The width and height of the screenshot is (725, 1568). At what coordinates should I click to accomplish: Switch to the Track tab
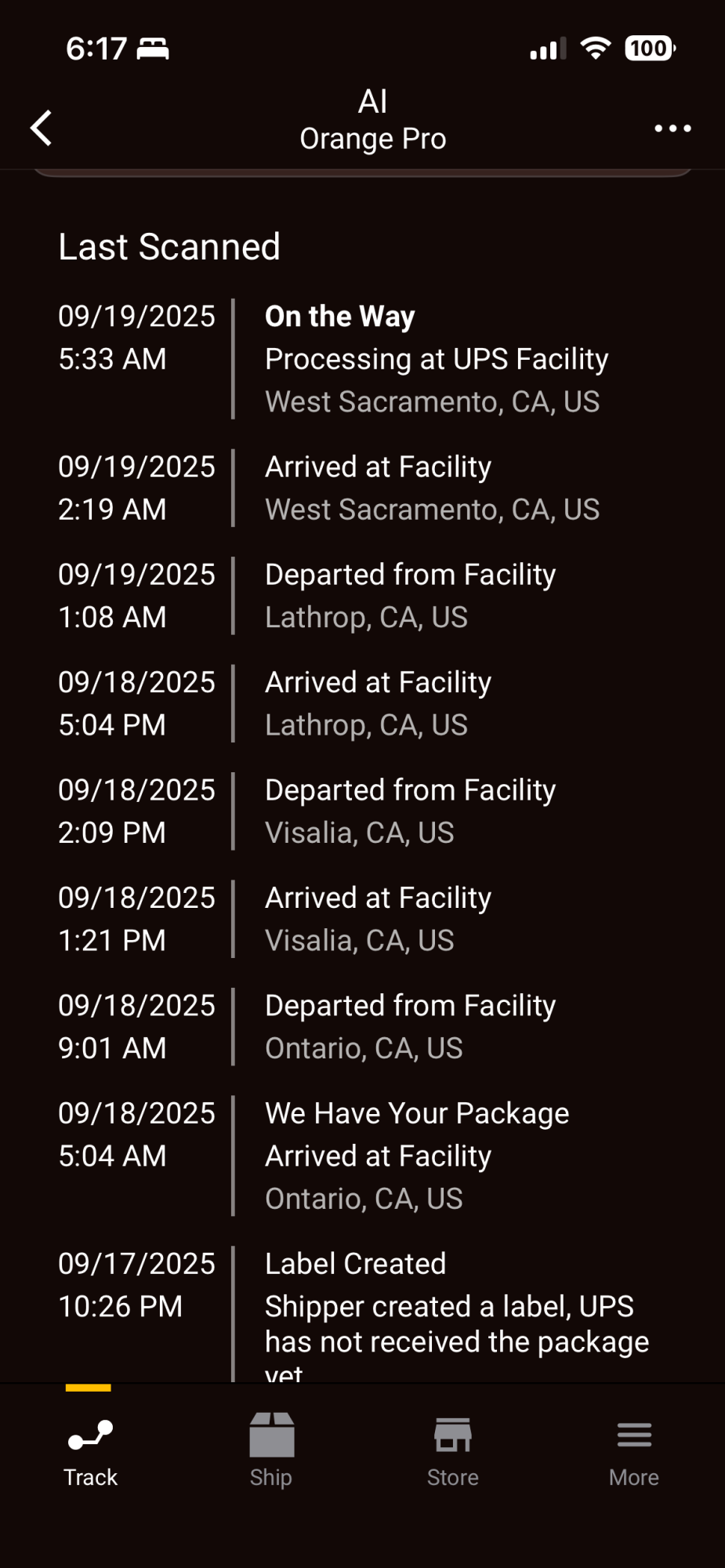click(91, 1452)
